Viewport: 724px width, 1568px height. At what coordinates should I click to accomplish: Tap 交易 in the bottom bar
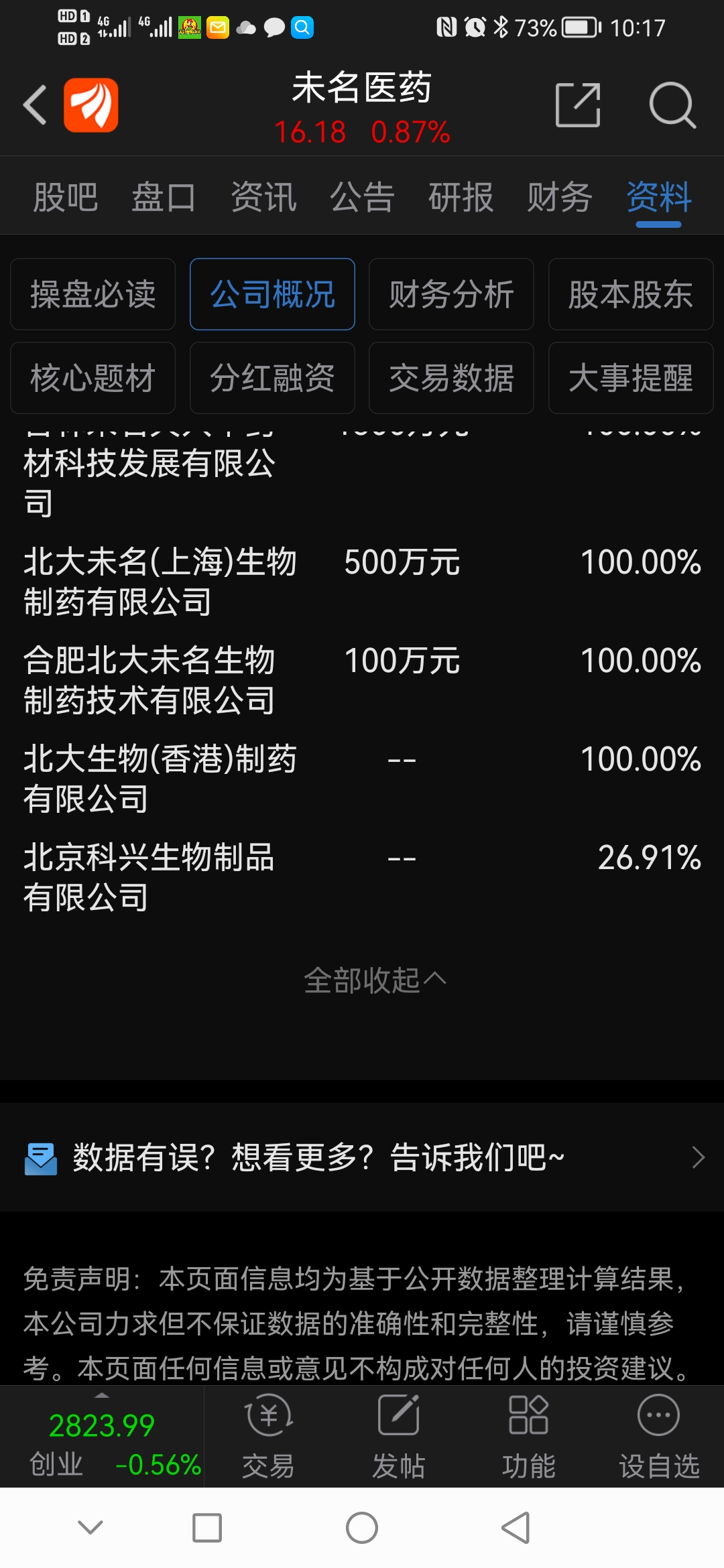tap(268, 1434)
